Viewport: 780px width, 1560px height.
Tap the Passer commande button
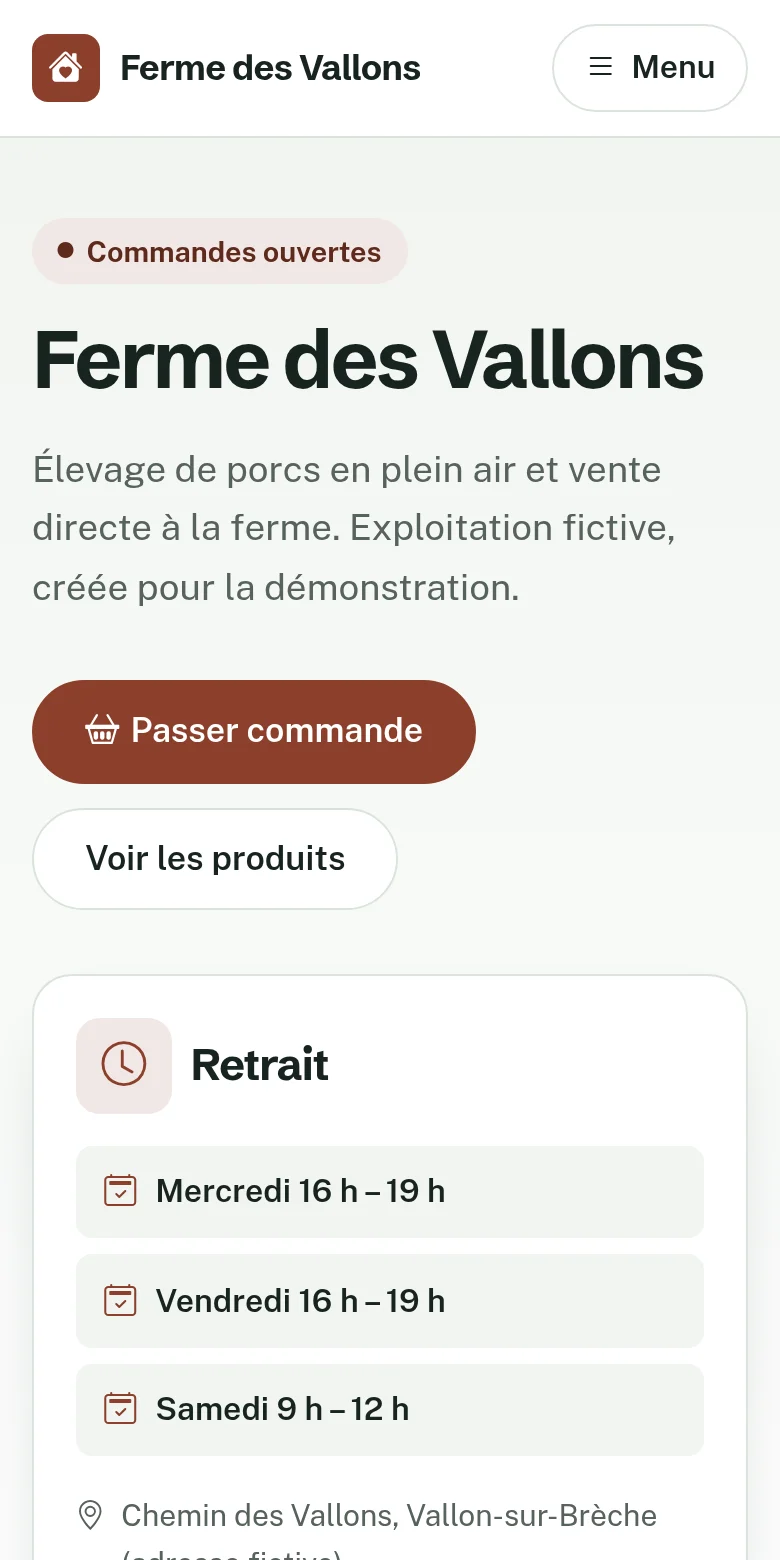click(x=254, y=731)
